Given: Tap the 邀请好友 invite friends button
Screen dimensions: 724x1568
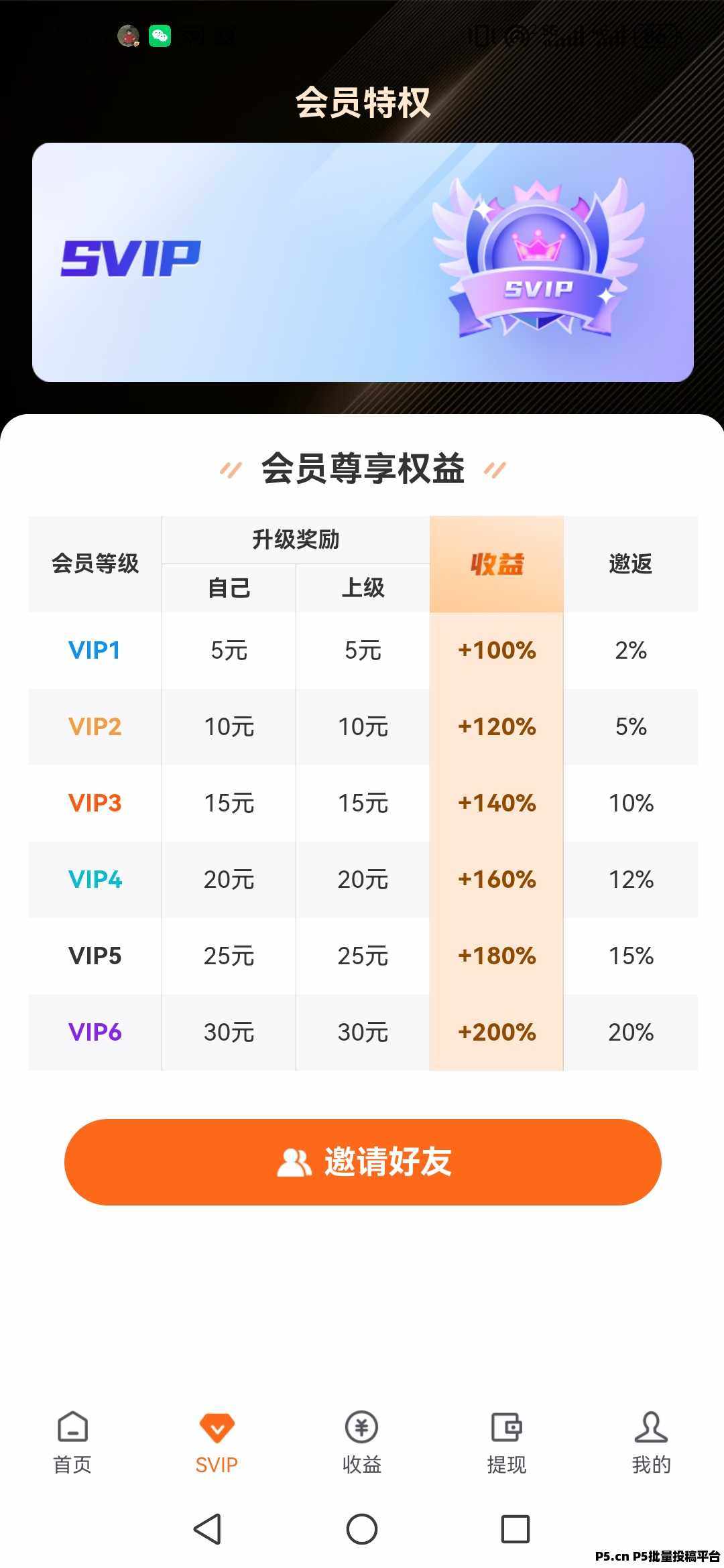Looking at the screenshot, I should point(363,1162).
